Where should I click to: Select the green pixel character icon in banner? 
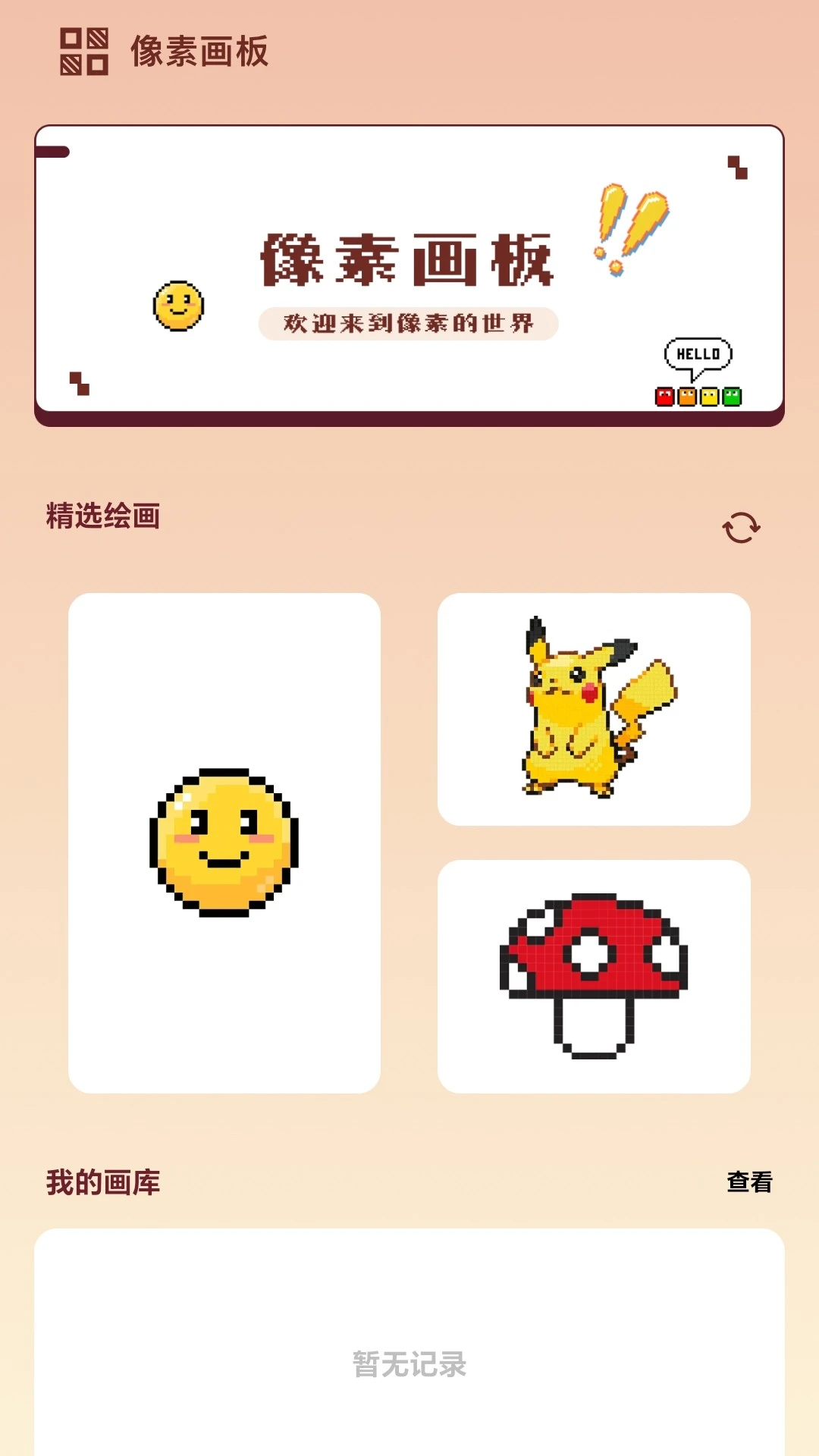[x=732, y=396]
